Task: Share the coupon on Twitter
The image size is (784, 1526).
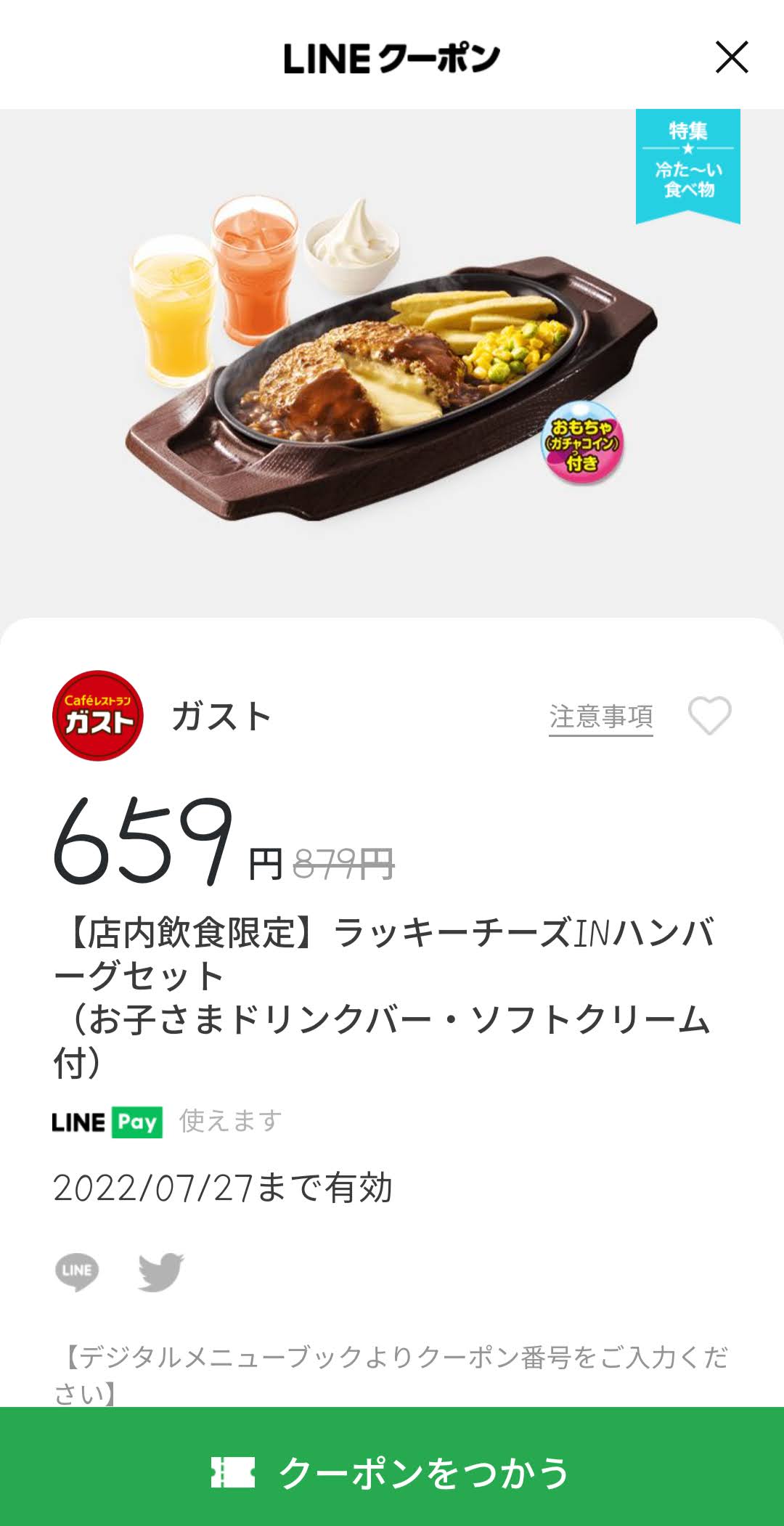Action: [161, 1272]
